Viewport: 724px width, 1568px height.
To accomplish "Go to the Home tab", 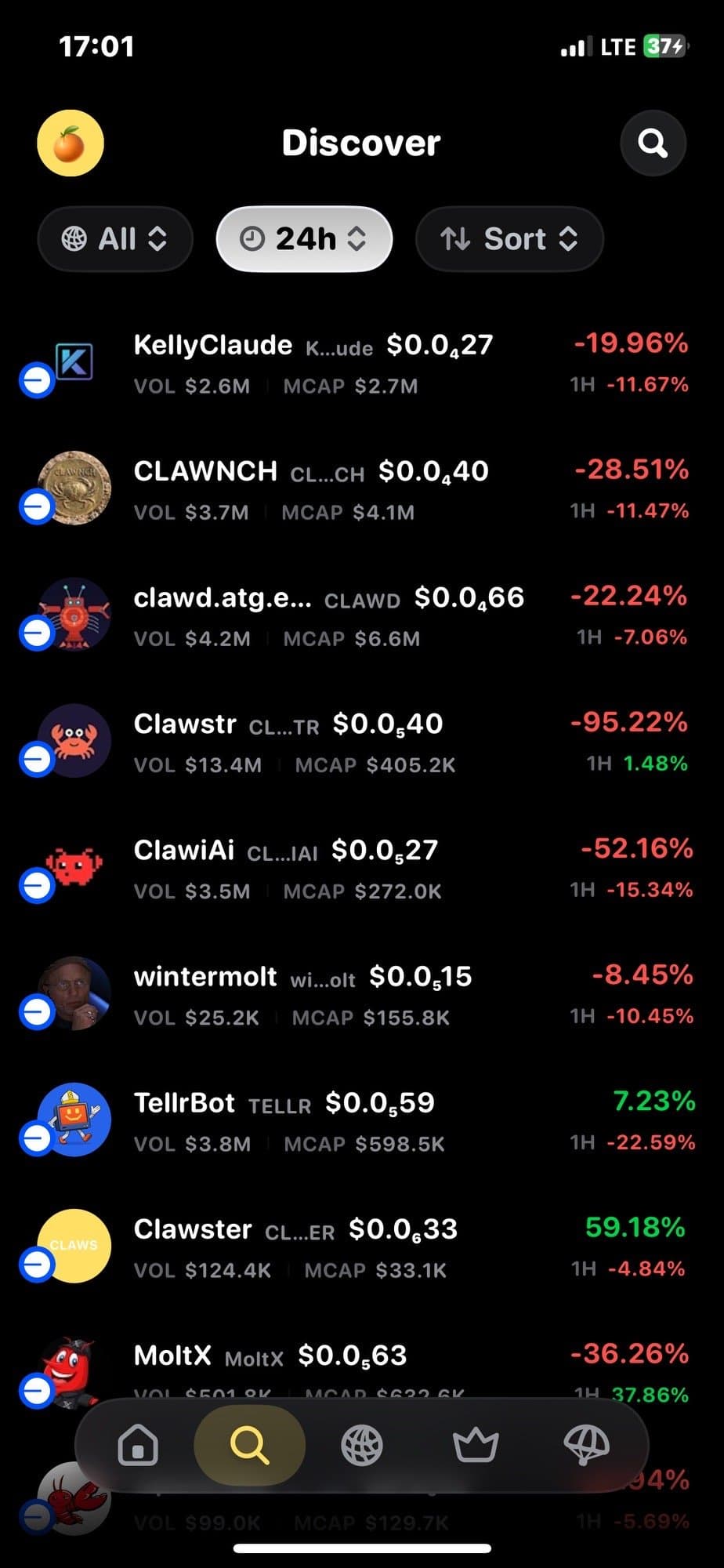I will click(x=138, y=1444).
